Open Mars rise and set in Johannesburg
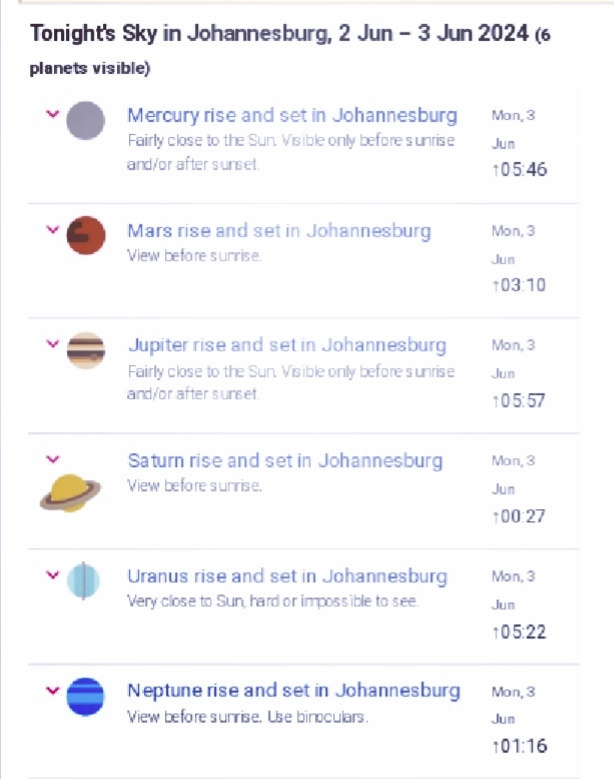 click(279, 231)
